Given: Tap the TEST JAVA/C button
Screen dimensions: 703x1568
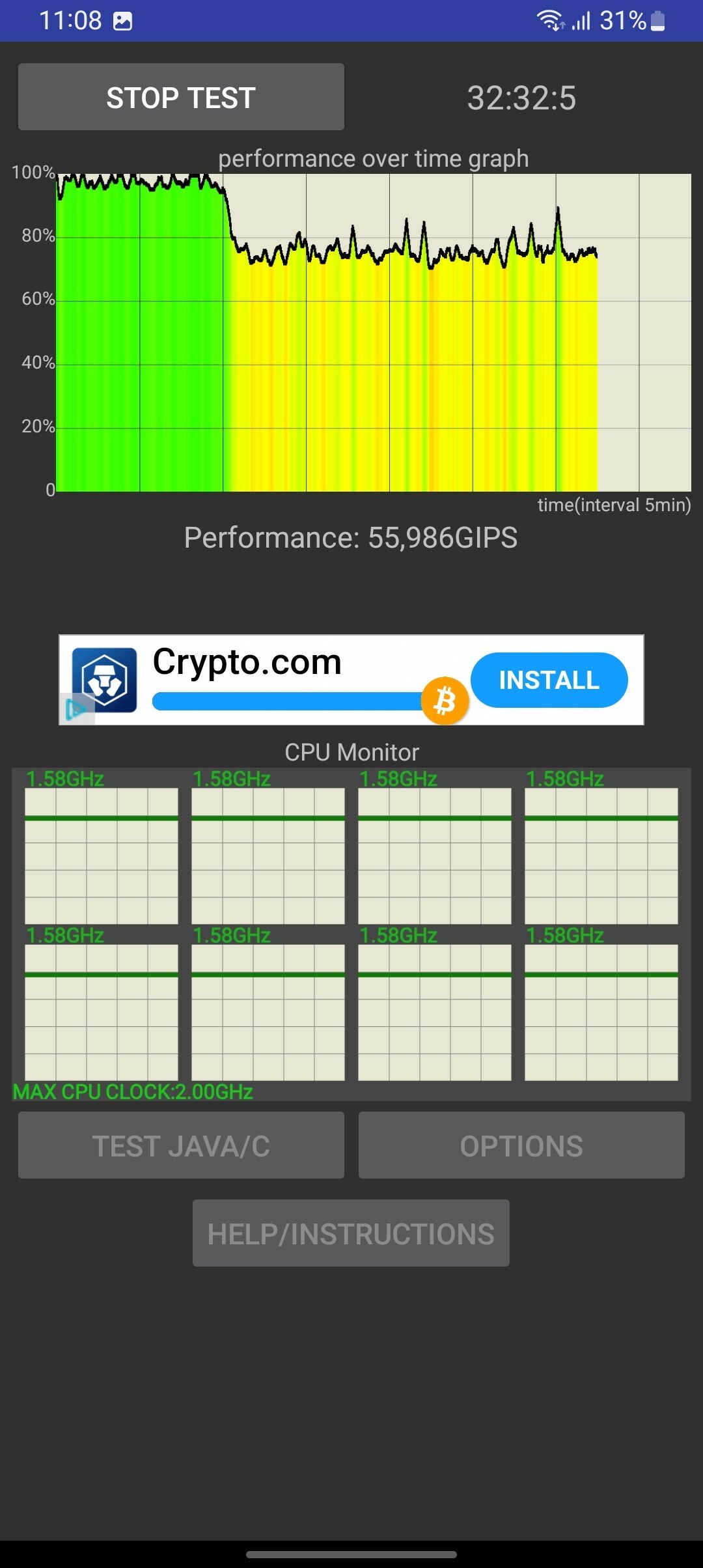Looking at the screenshot, I should click(x=181, y=1145).
